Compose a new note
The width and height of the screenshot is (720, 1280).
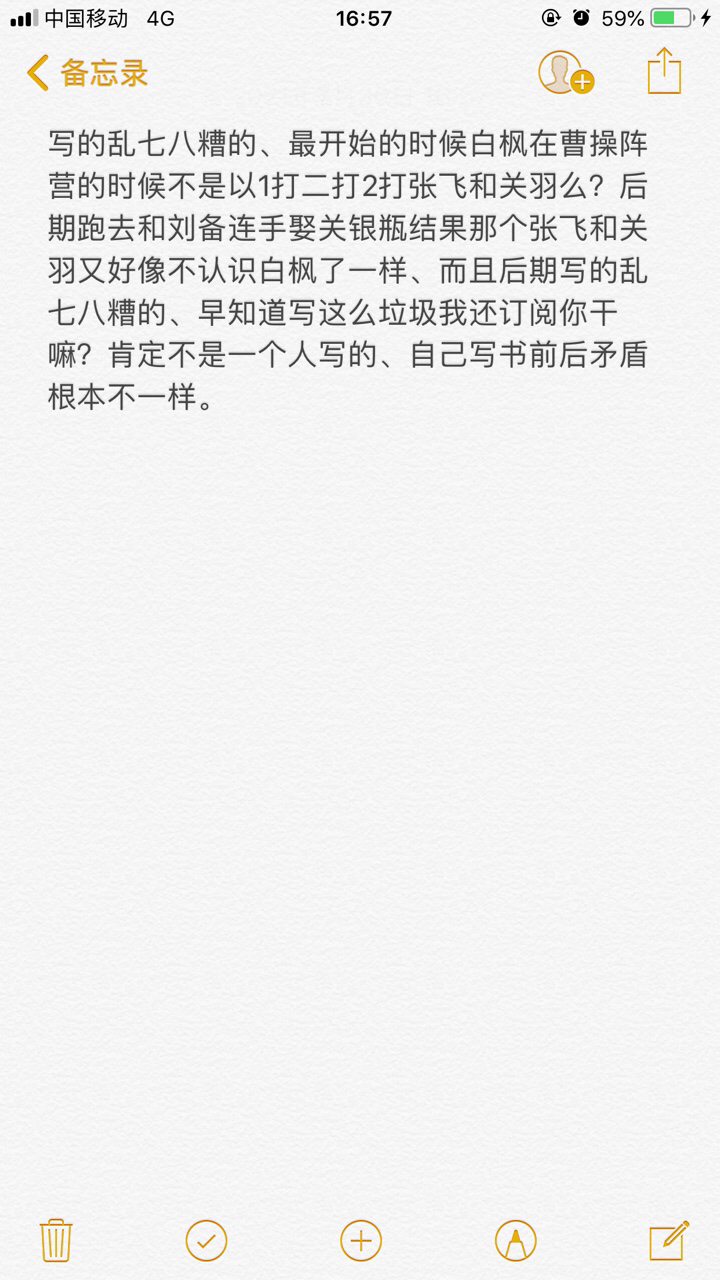(x=668, y=1240)
